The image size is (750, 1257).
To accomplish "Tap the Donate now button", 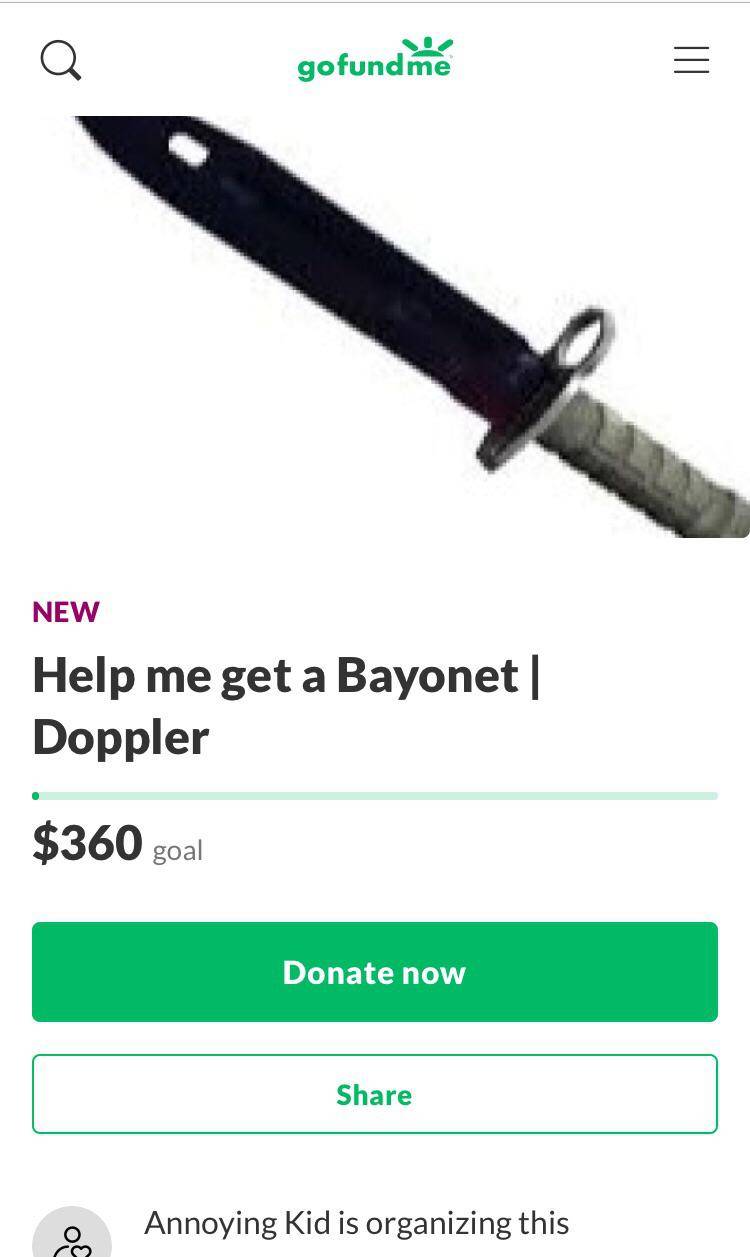I will tap(375, 972).
